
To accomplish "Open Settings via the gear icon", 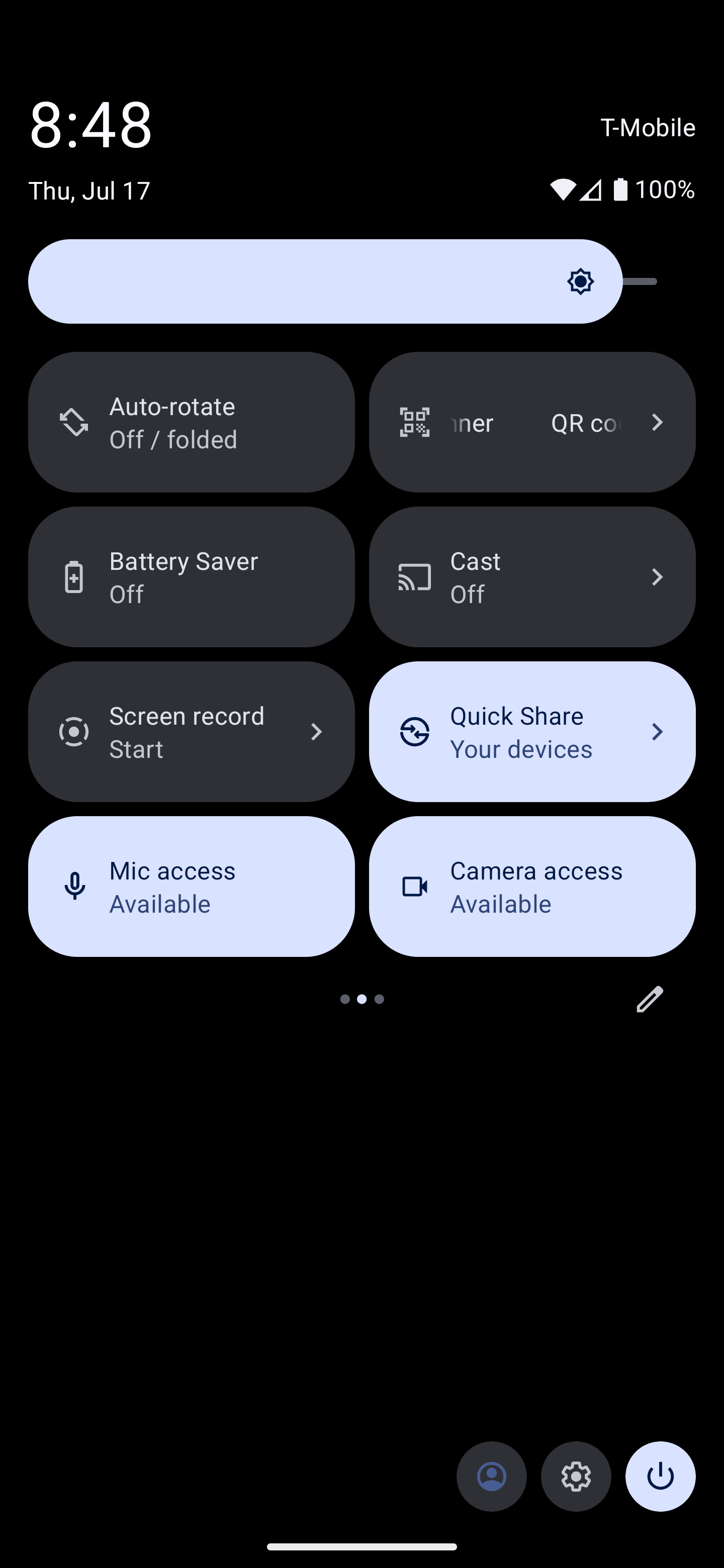I will pos(576,1476).
